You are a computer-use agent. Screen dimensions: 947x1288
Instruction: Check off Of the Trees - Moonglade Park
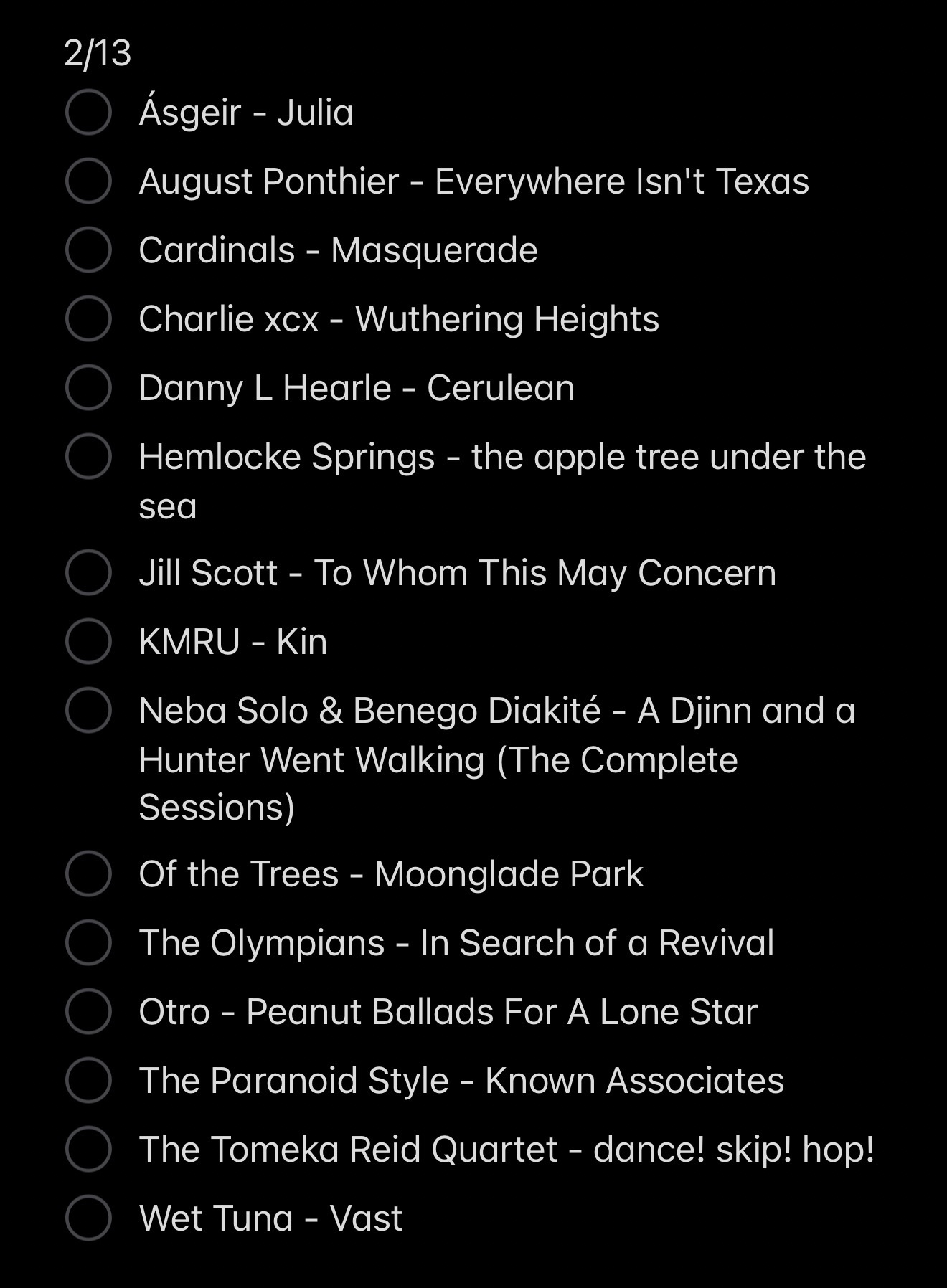point(88,874)
